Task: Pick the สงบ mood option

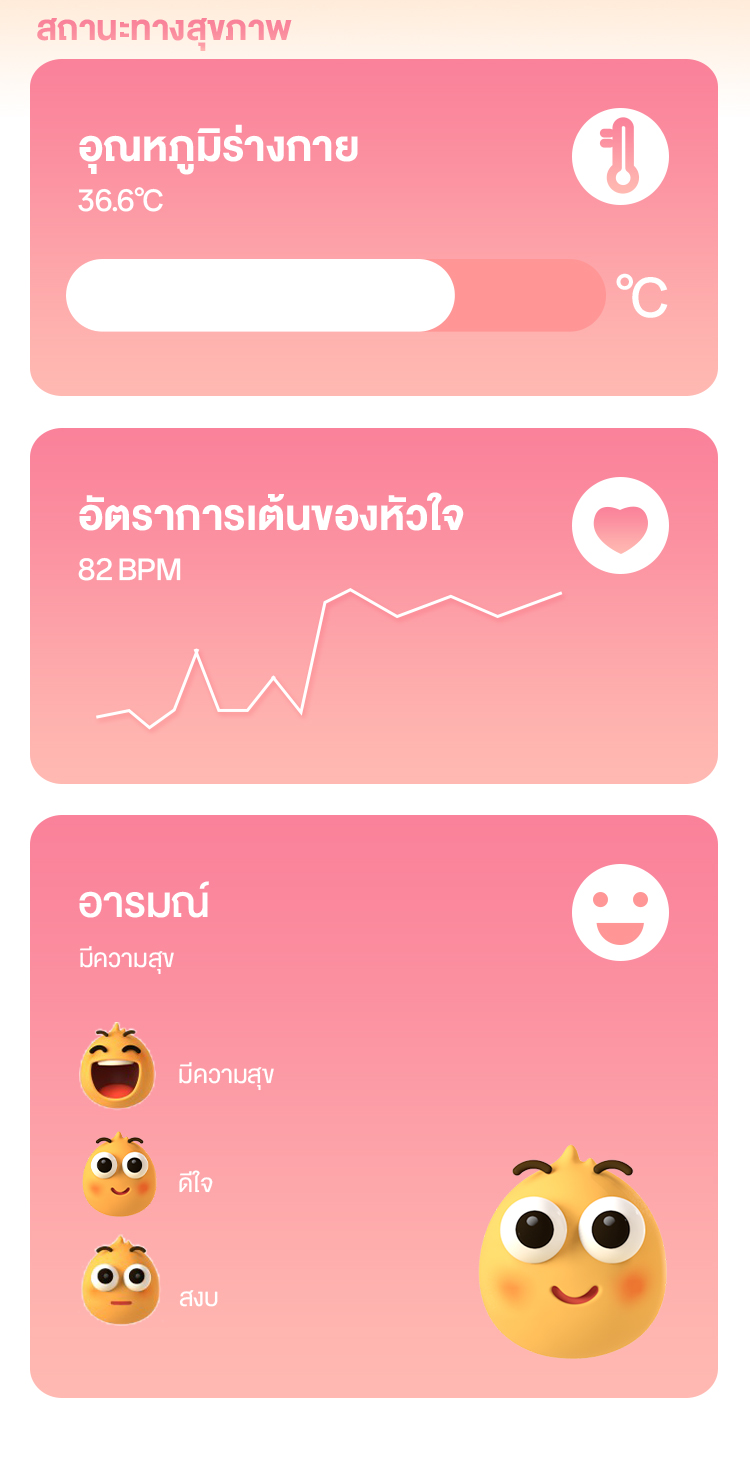Action: (x=120, y=1281)
